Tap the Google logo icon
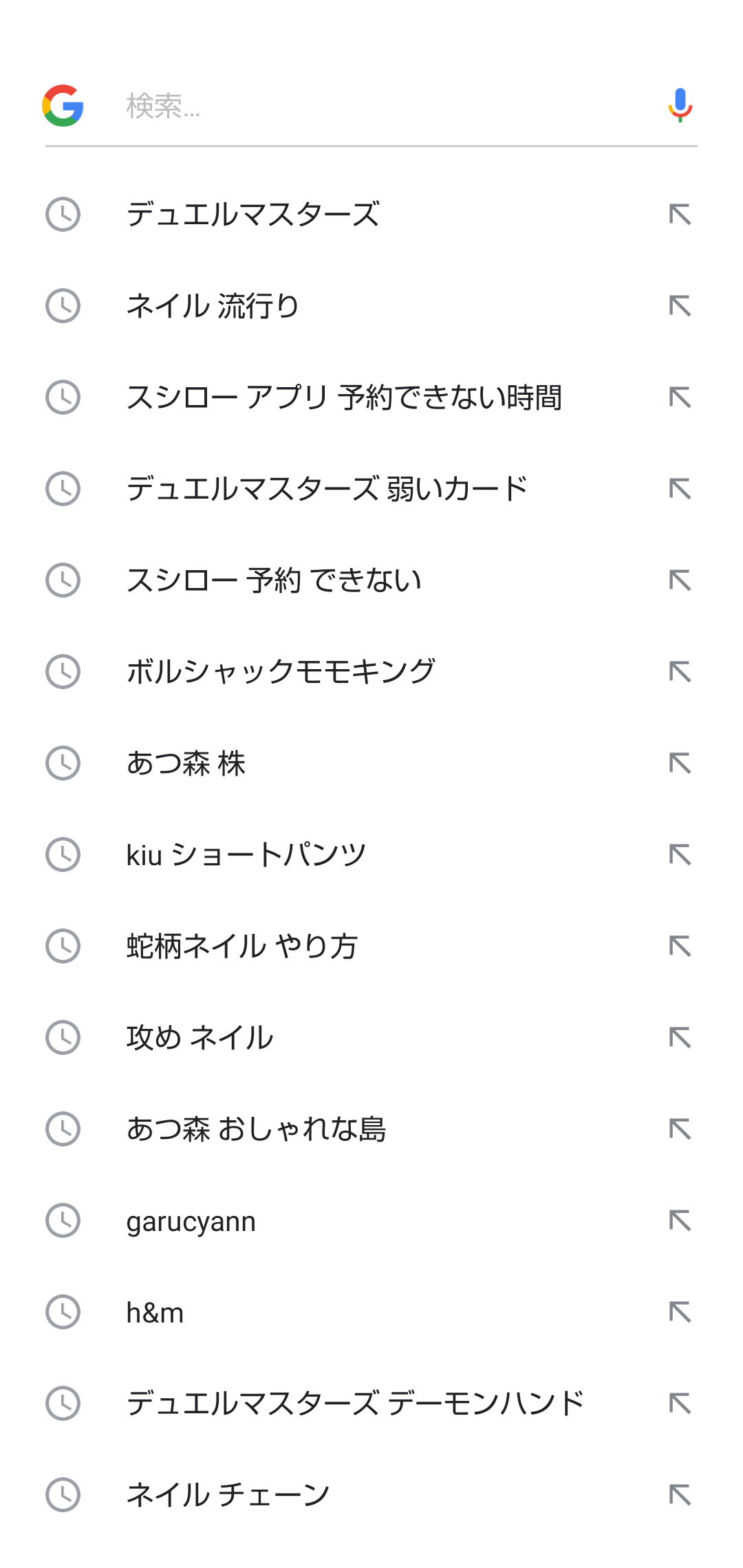This screenshot has height=1568, width=743. 64,105
